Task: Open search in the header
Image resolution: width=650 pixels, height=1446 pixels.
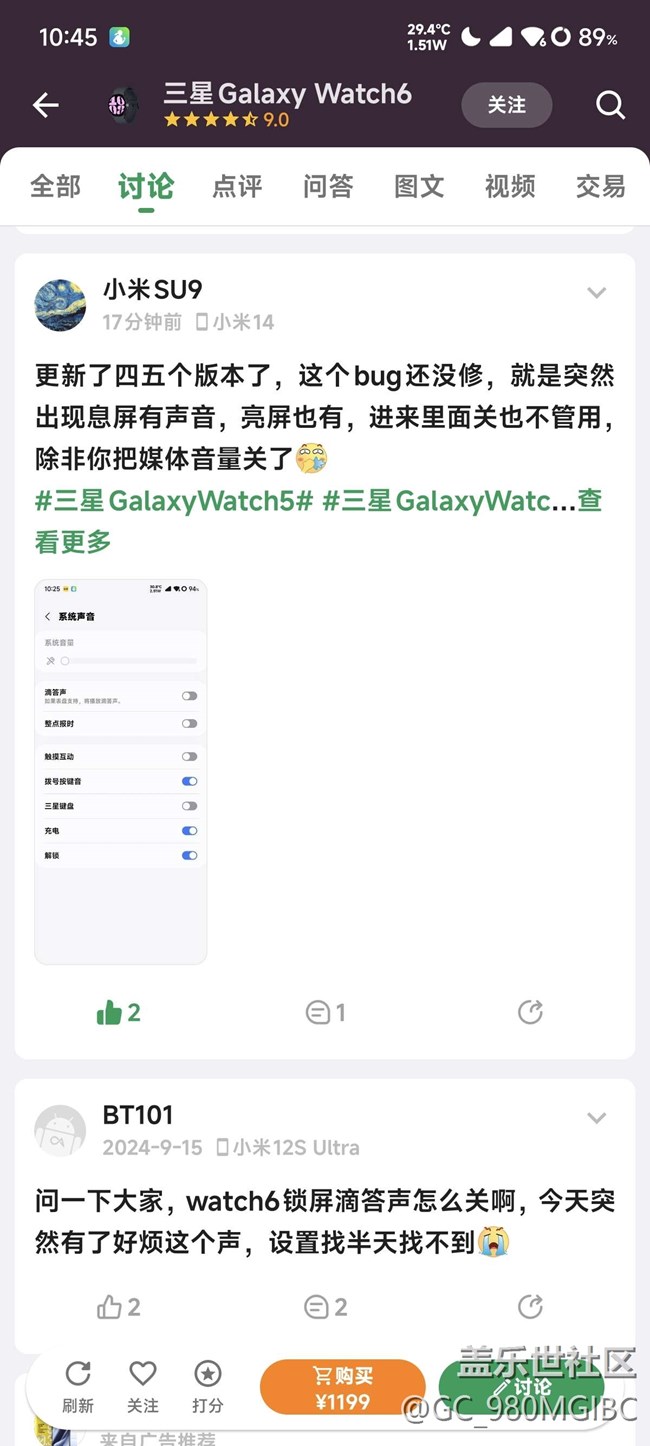Action: [610, 105]
